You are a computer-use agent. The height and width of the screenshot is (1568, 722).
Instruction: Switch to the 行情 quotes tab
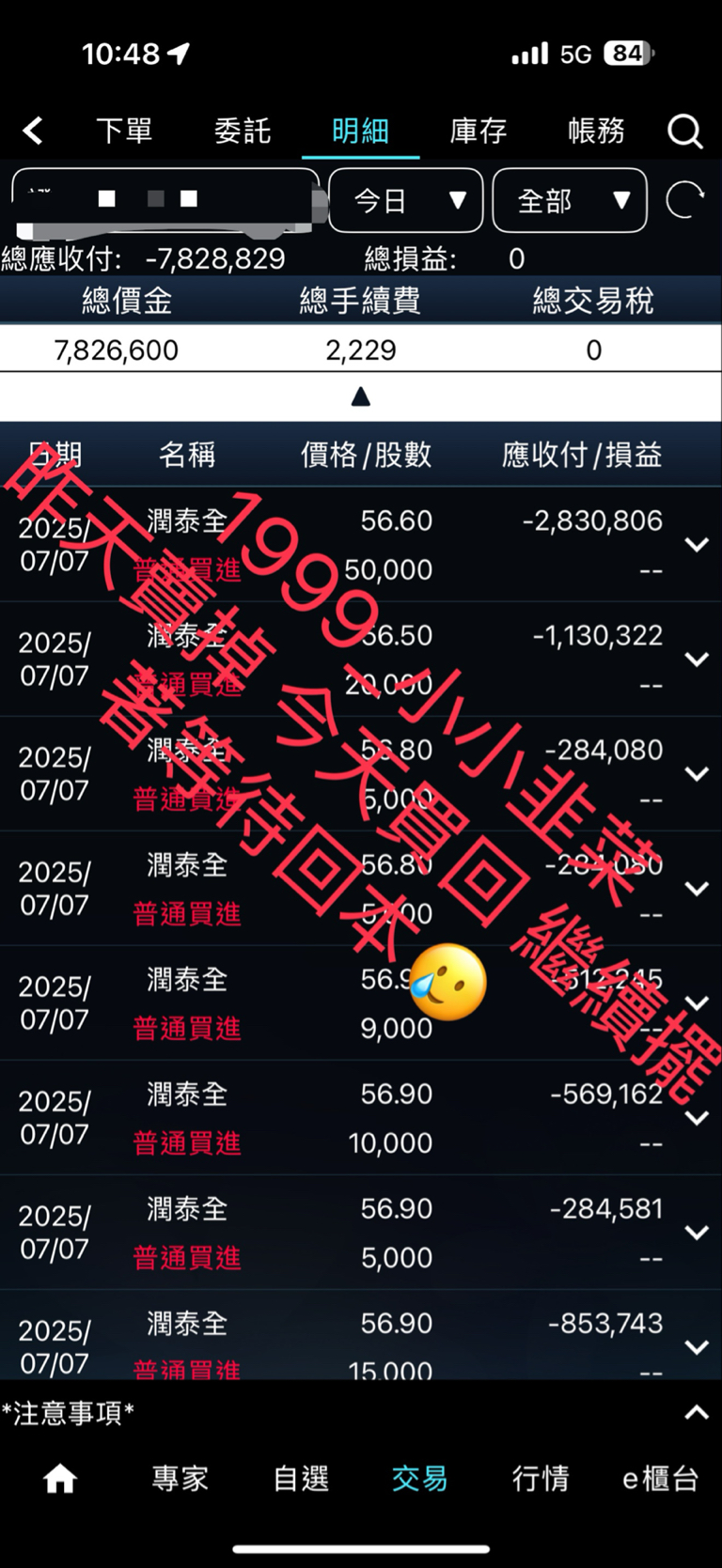pos(541,1479)
